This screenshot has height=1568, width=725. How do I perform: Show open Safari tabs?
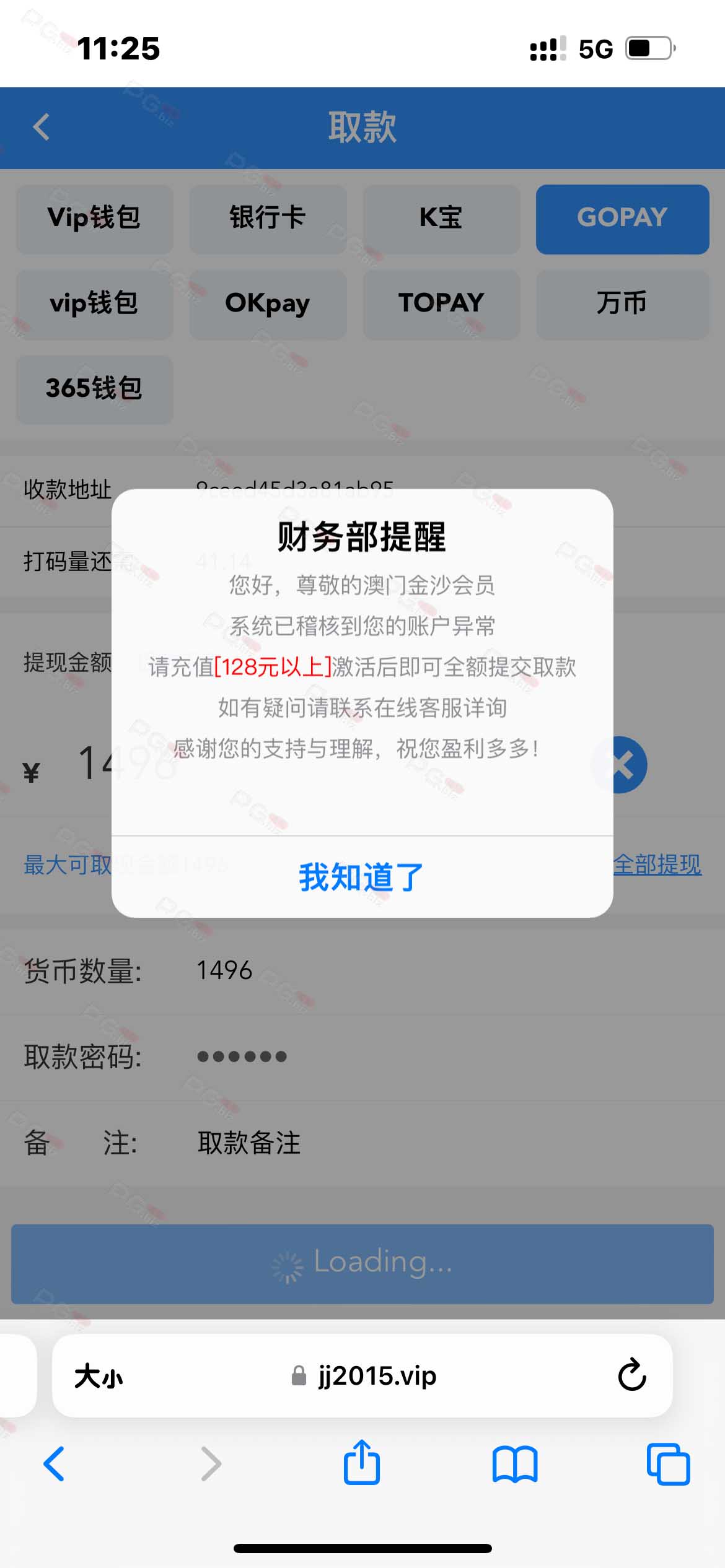[668, 1464]
